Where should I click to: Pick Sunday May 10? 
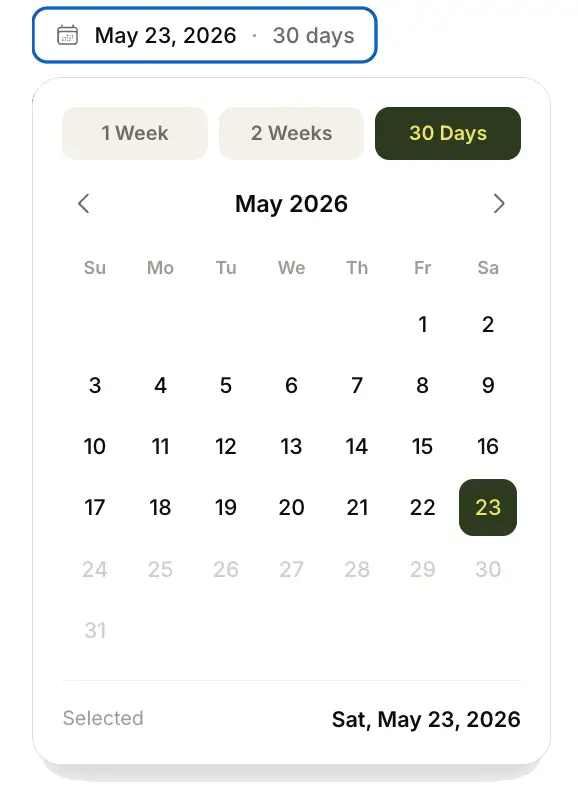(x=95, y=447)
